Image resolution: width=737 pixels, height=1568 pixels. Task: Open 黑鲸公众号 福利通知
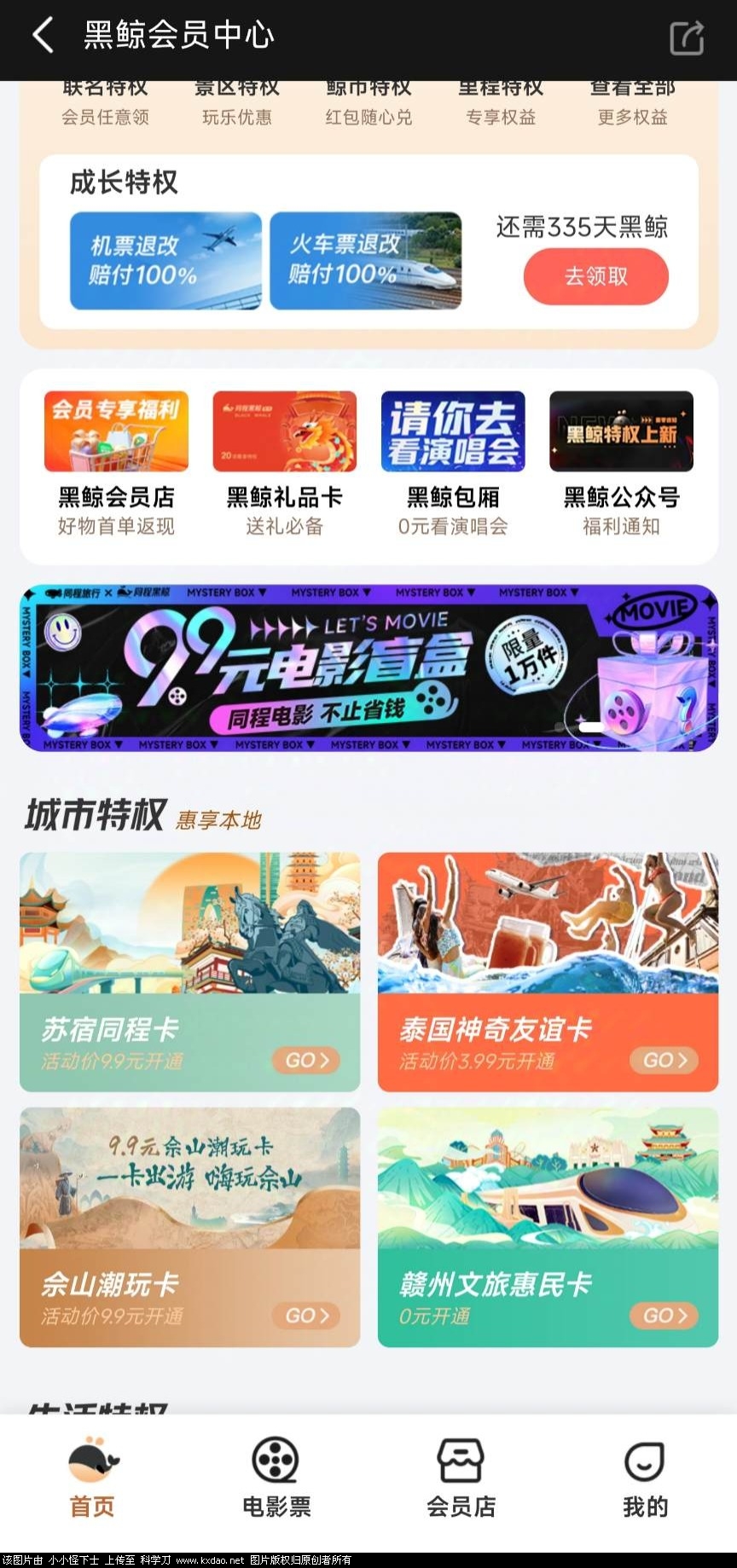[621, 465]
